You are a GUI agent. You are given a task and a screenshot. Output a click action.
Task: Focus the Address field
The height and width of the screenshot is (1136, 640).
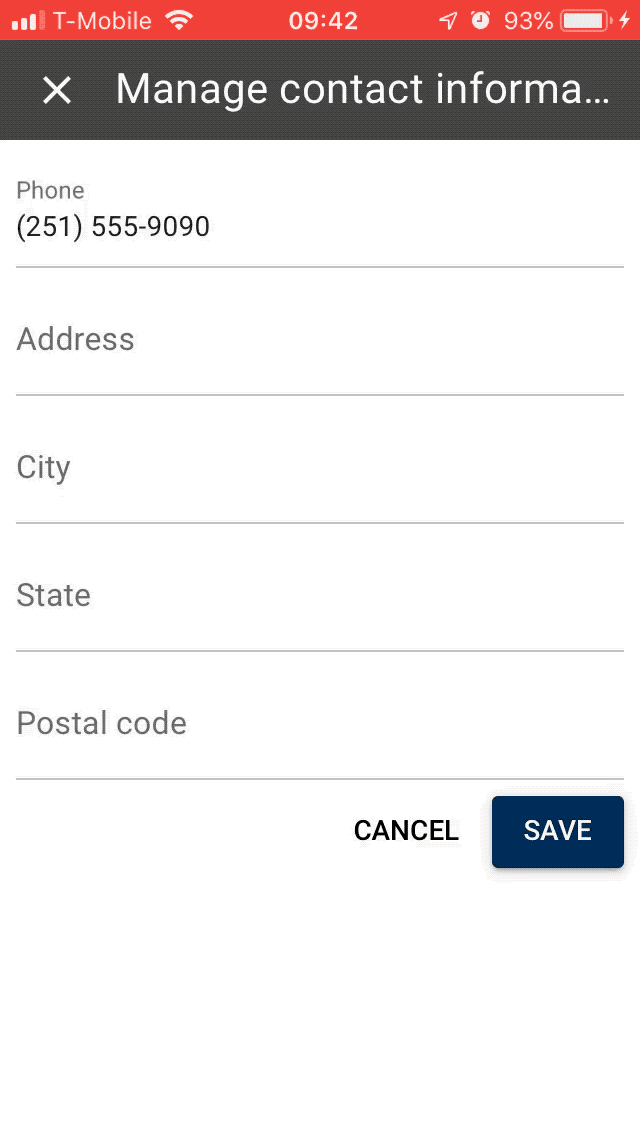point(320,341)
